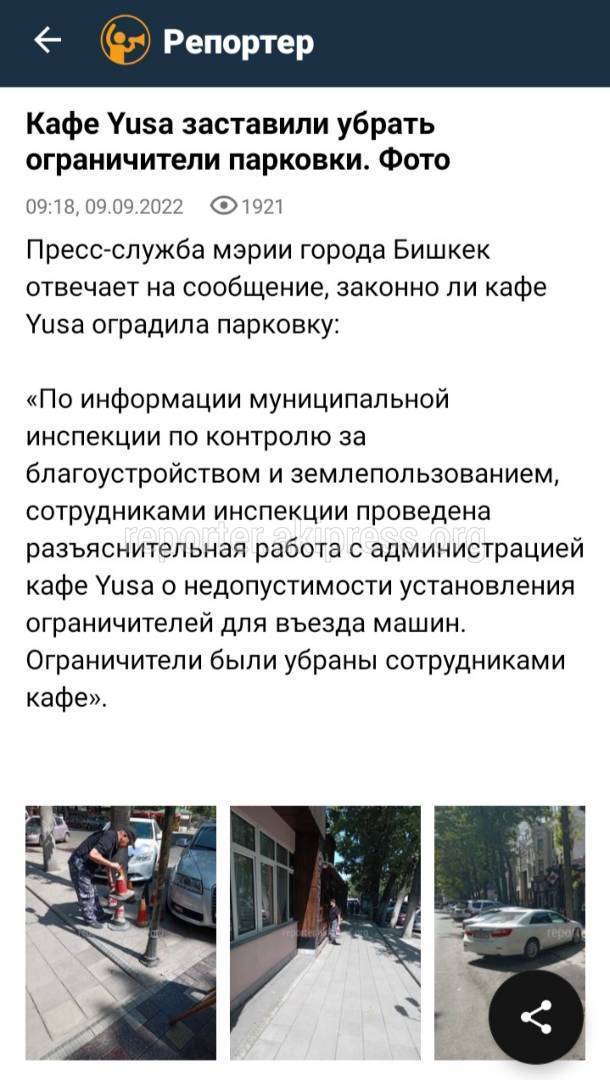Viewport: 610px width, 1080px height.
Task: Go back using the arrow icon
Action: click(x=48, y=41)
